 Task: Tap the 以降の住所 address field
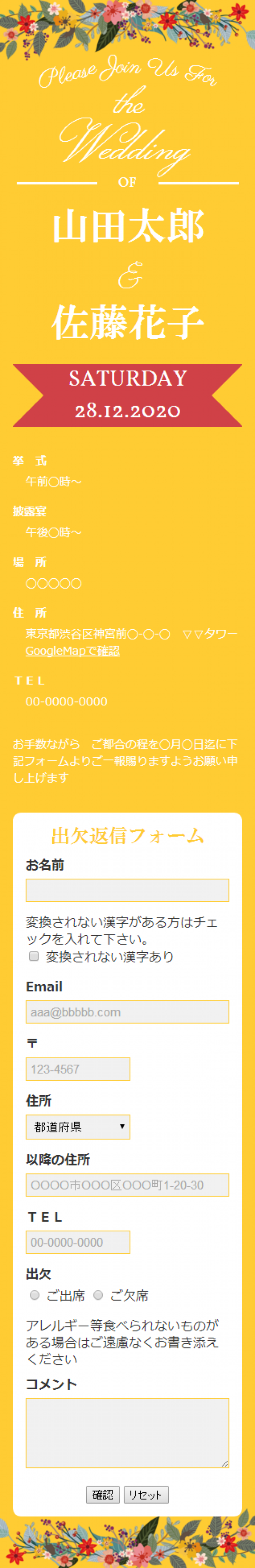click(x=127, y=1185)
